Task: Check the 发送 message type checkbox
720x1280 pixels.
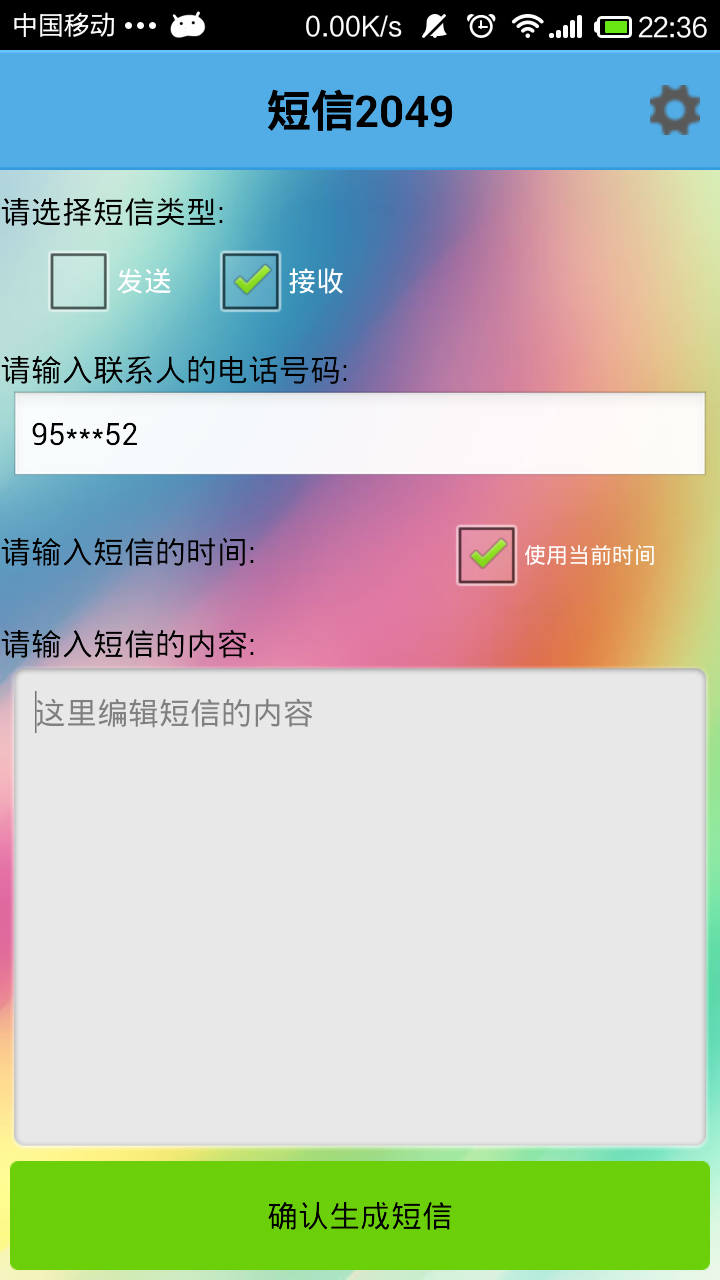Action: (x=78, y=281)
